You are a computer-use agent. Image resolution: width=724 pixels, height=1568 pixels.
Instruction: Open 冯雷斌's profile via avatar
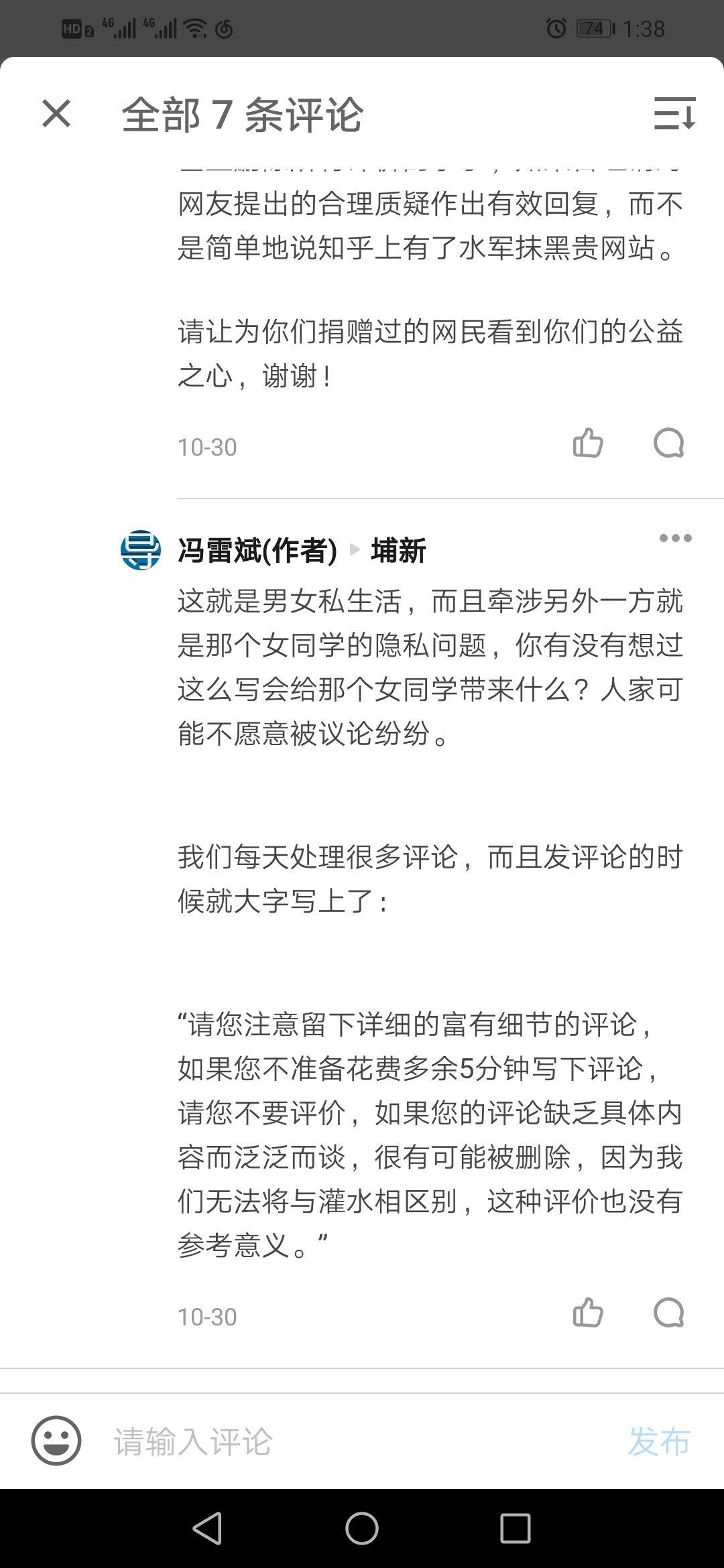click(141, 549)
